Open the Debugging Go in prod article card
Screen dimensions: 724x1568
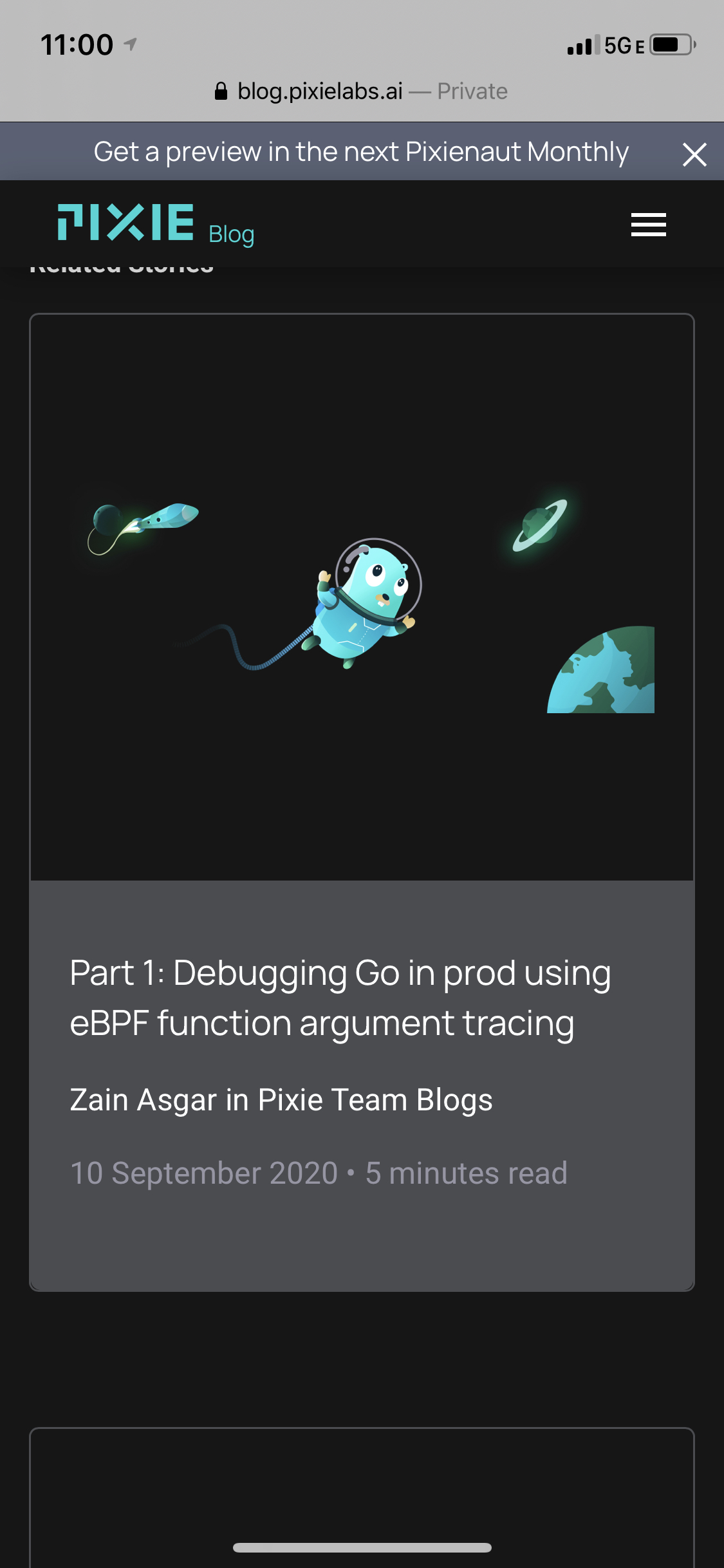(x=340, y=997)
